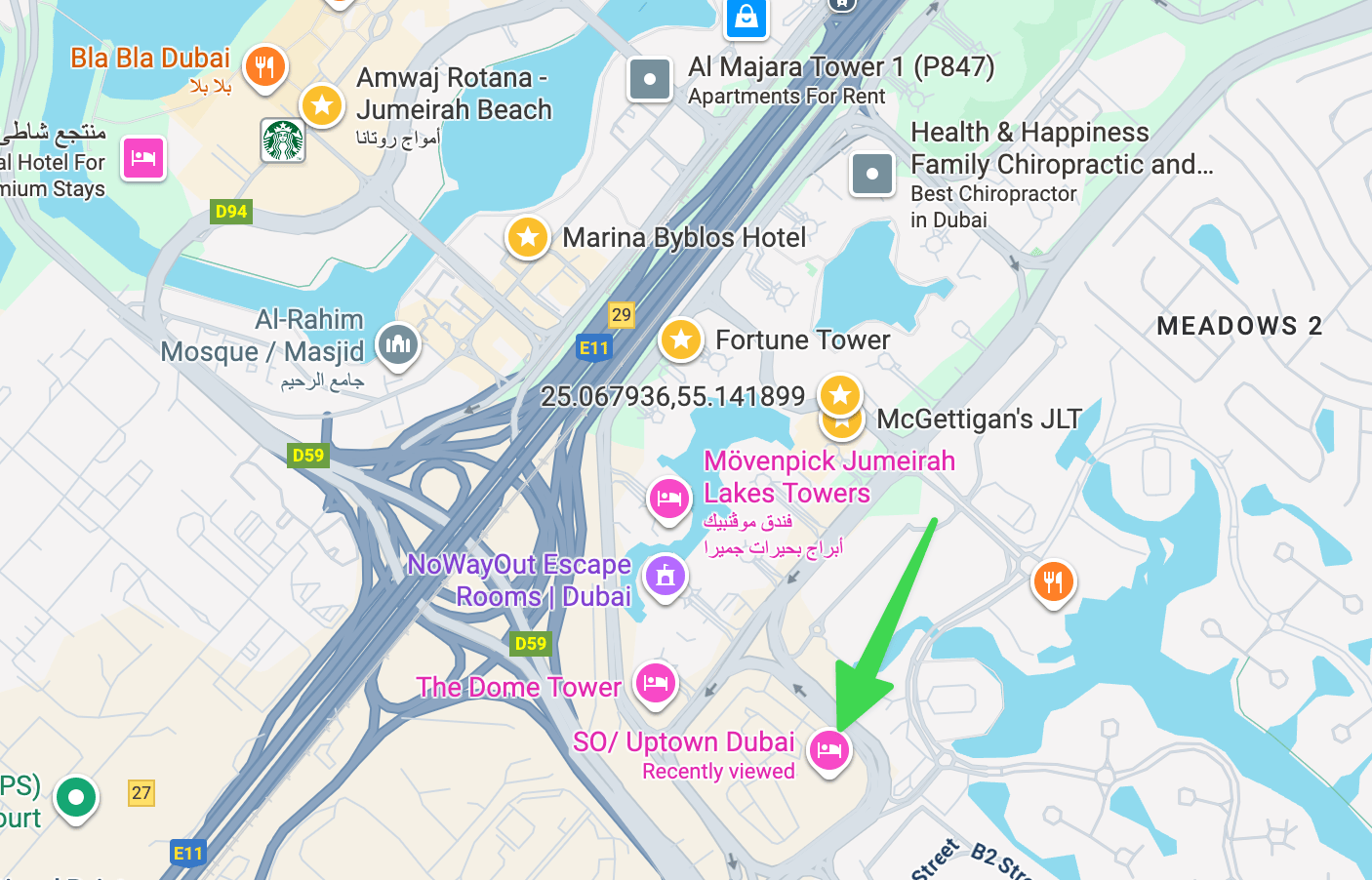Tap the green pin beside the 27 road sign
This screenshot has height=880, width=1372.
[x=76, y=798]
